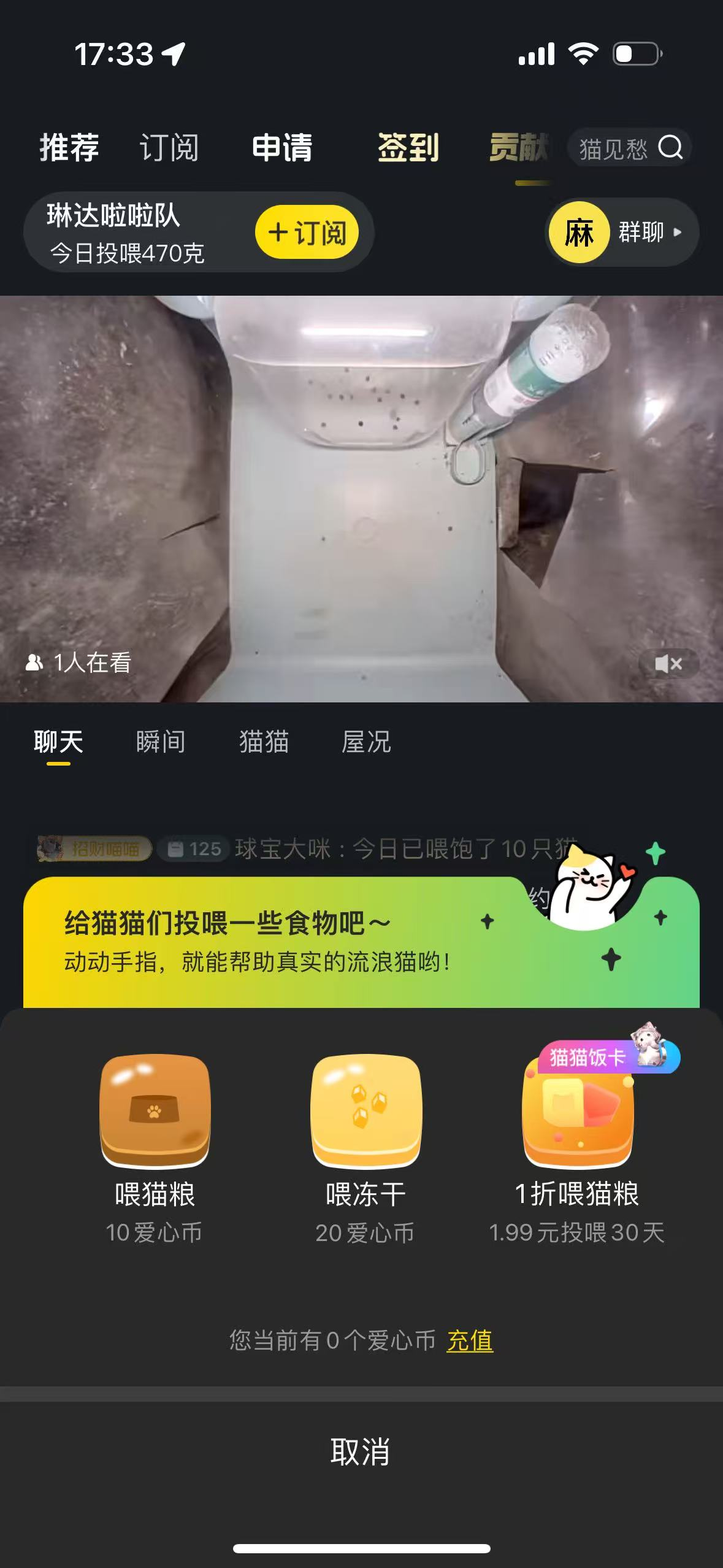Go to the 签到 tab

[x=408, y=148]
